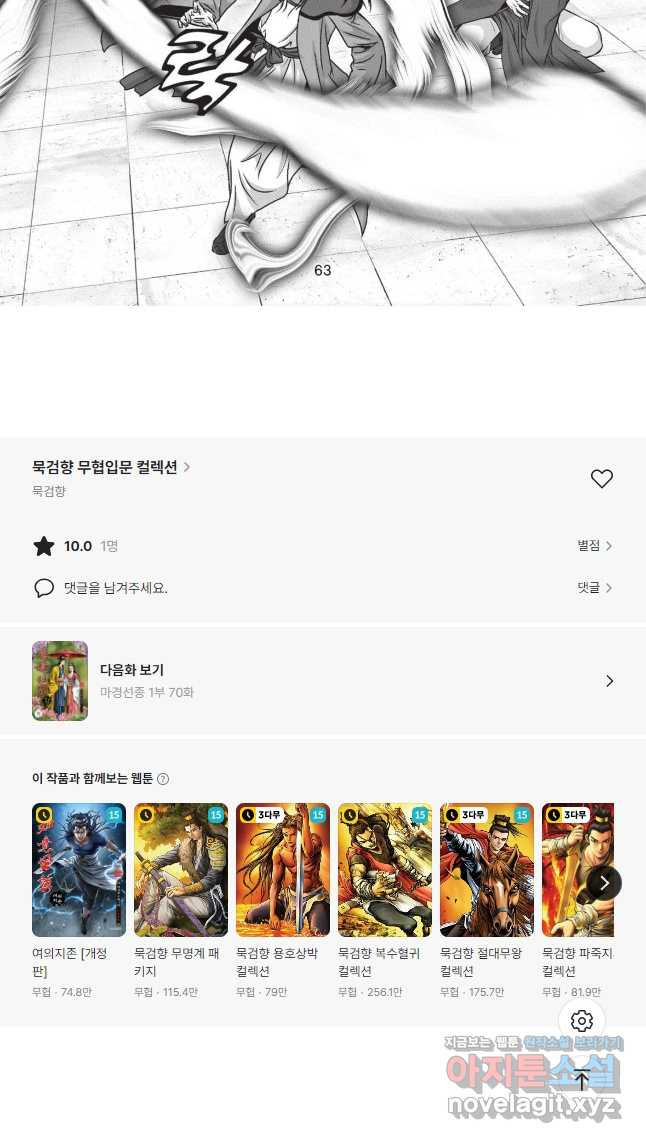
Task: Open 묵검향 무명계 패키지 card
Action: (x=181, y=870)
